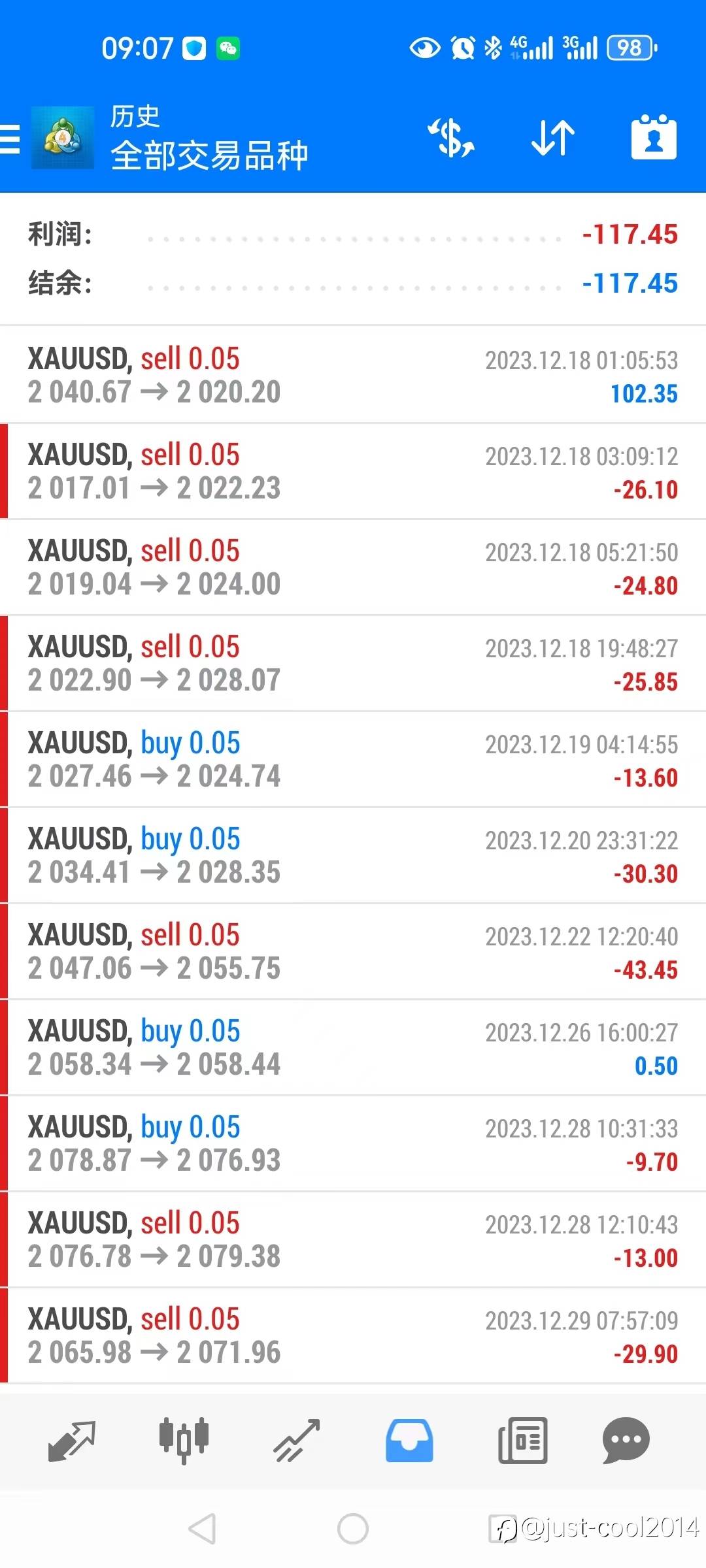The width and height of the screenshot is (706, 1568).
Task: Switch to the Chat messages tab
Action: (626, 1441)
